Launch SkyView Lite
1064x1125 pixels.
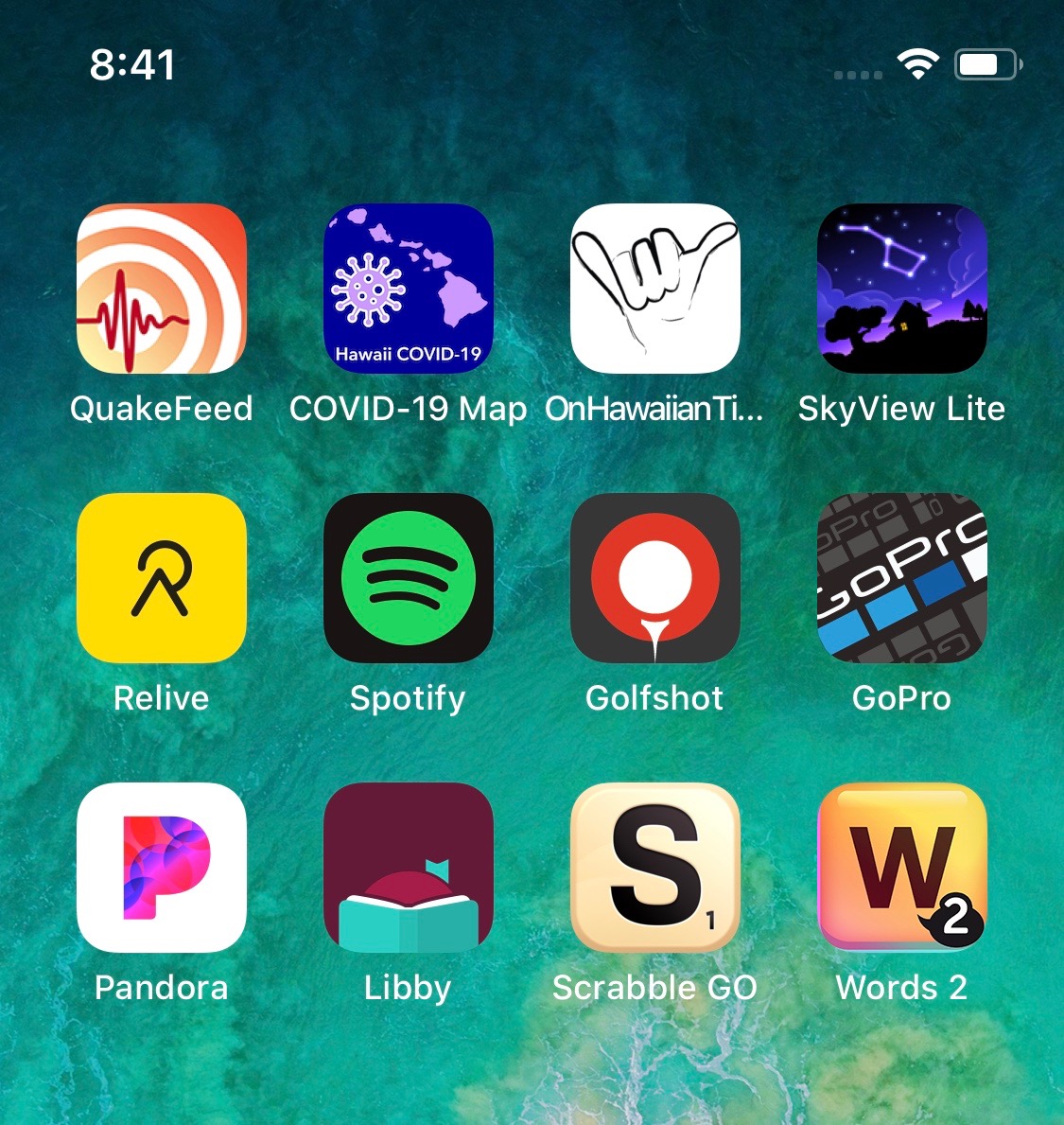902,289
